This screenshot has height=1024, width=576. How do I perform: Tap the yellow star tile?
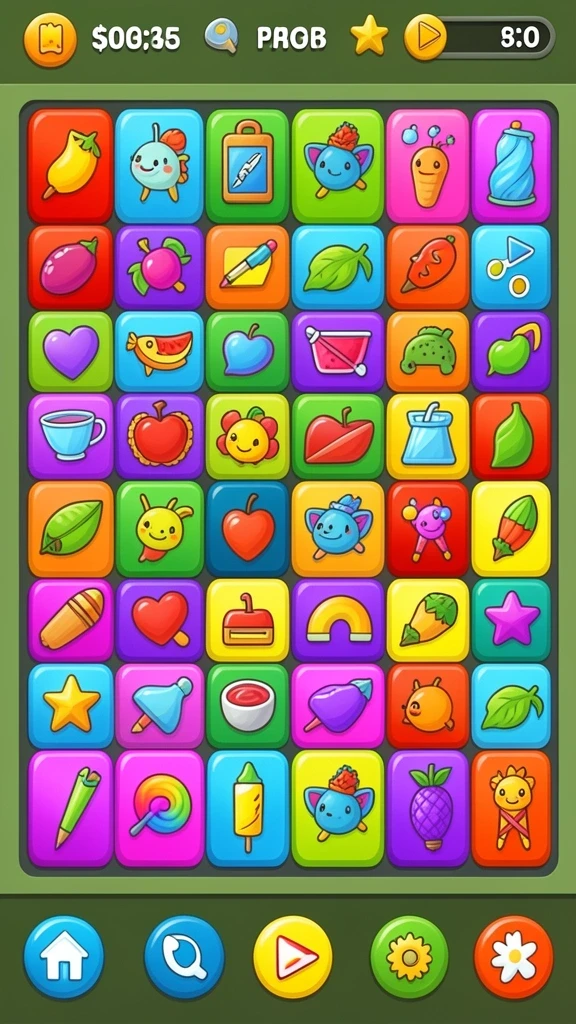(71, 705)
